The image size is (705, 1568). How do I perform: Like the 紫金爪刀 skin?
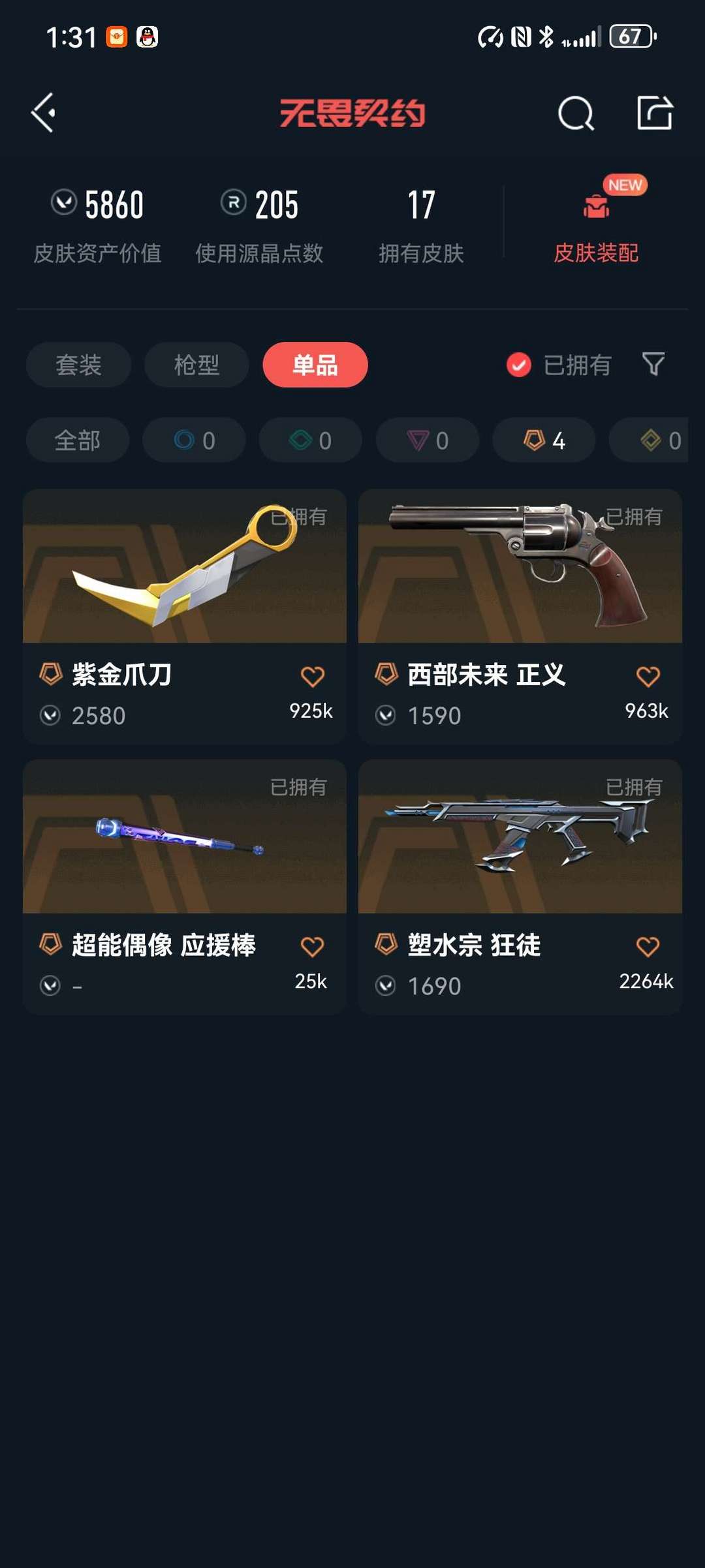(312, 677)
